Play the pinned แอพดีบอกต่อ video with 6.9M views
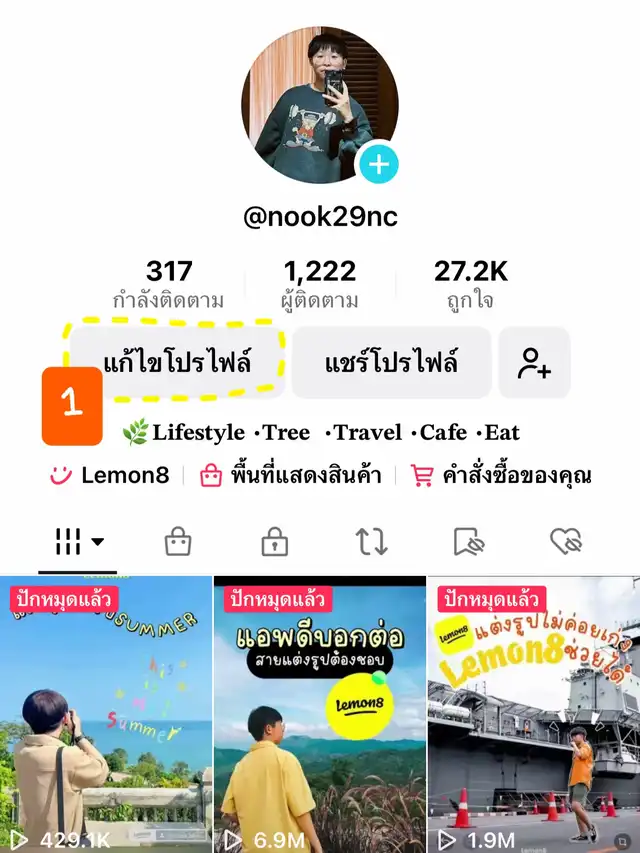This screenshot has height=853, width=640. point(319,715)
